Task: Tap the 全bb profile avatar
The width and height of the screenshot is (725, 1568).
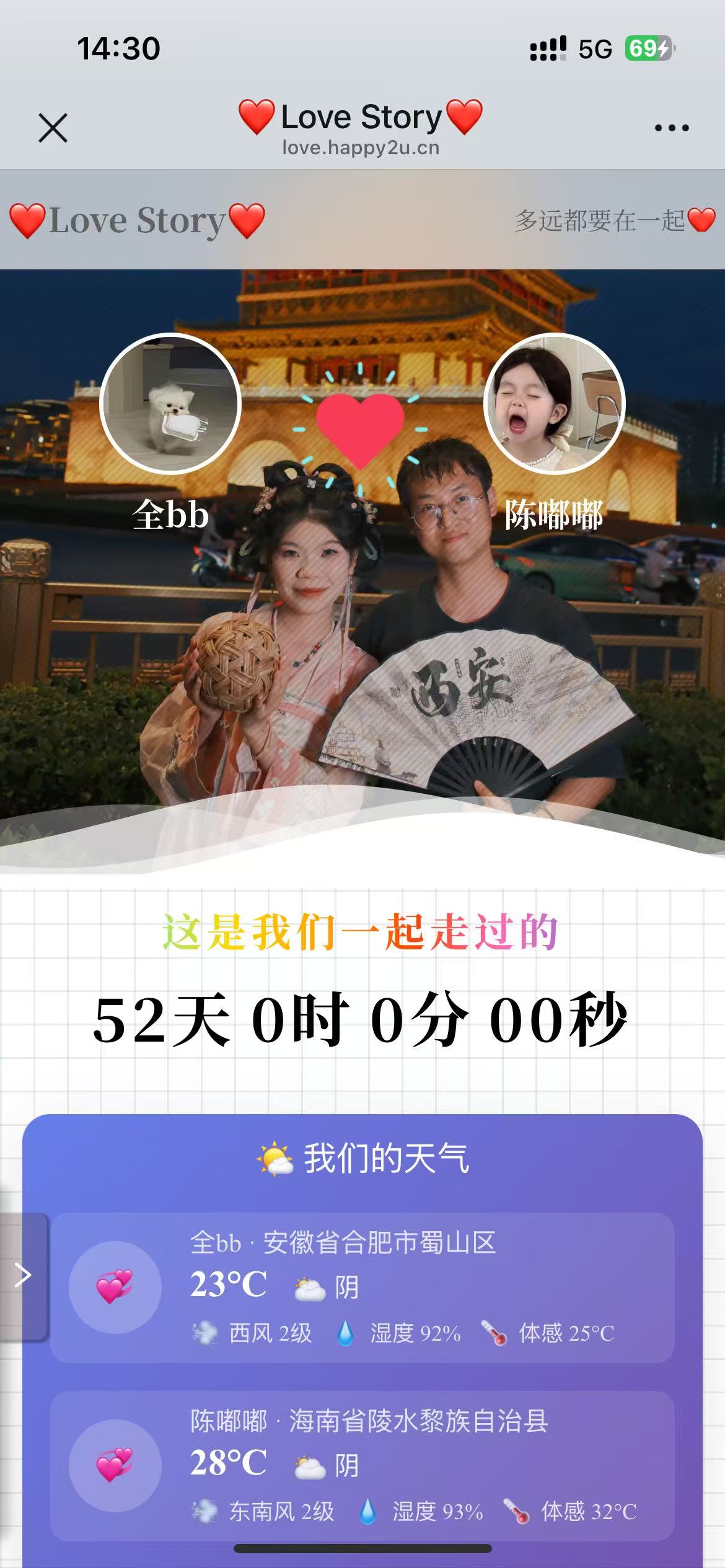Action: click(170, 404)
